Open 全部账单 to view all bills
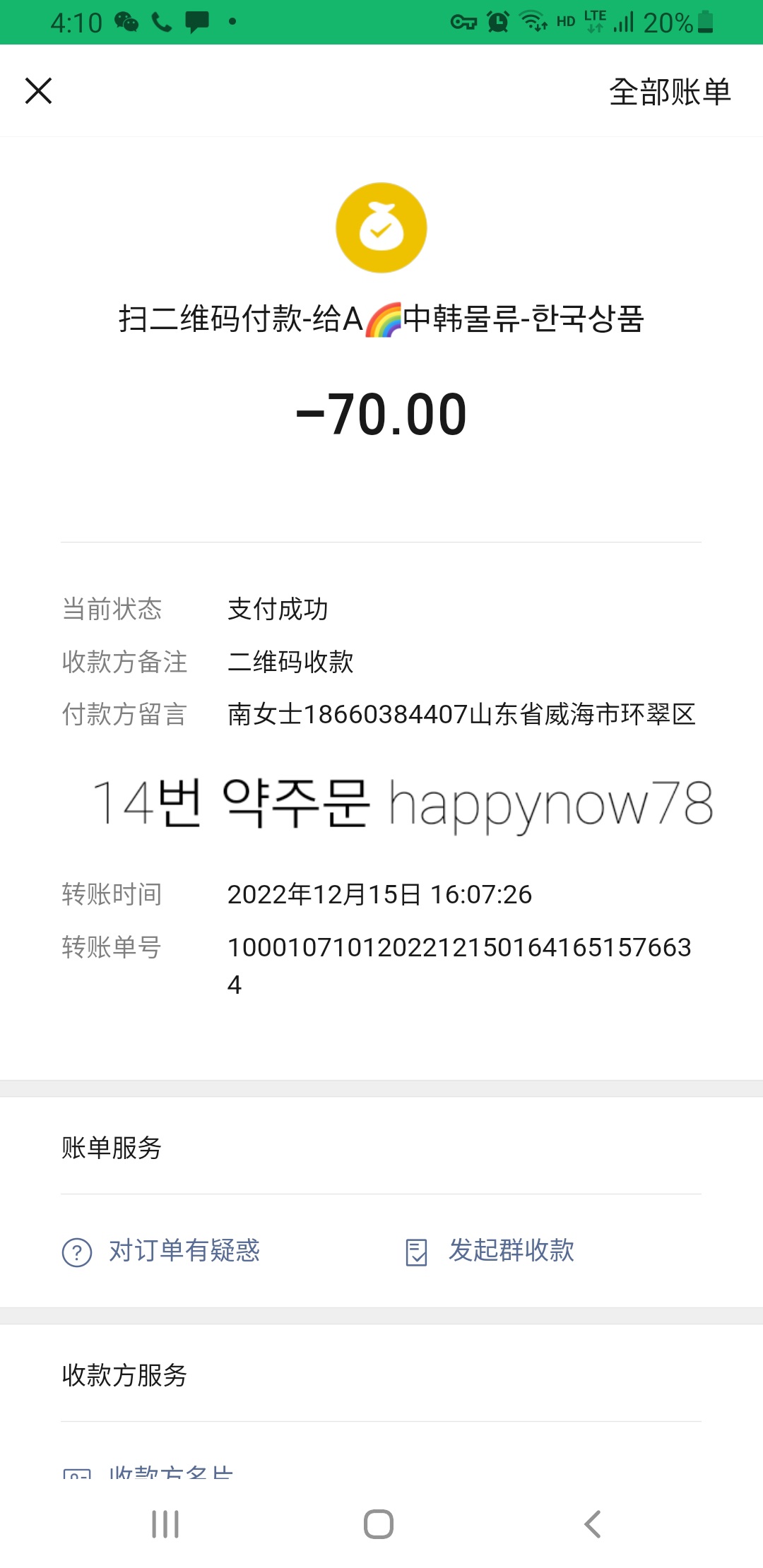 pos(670,92)
